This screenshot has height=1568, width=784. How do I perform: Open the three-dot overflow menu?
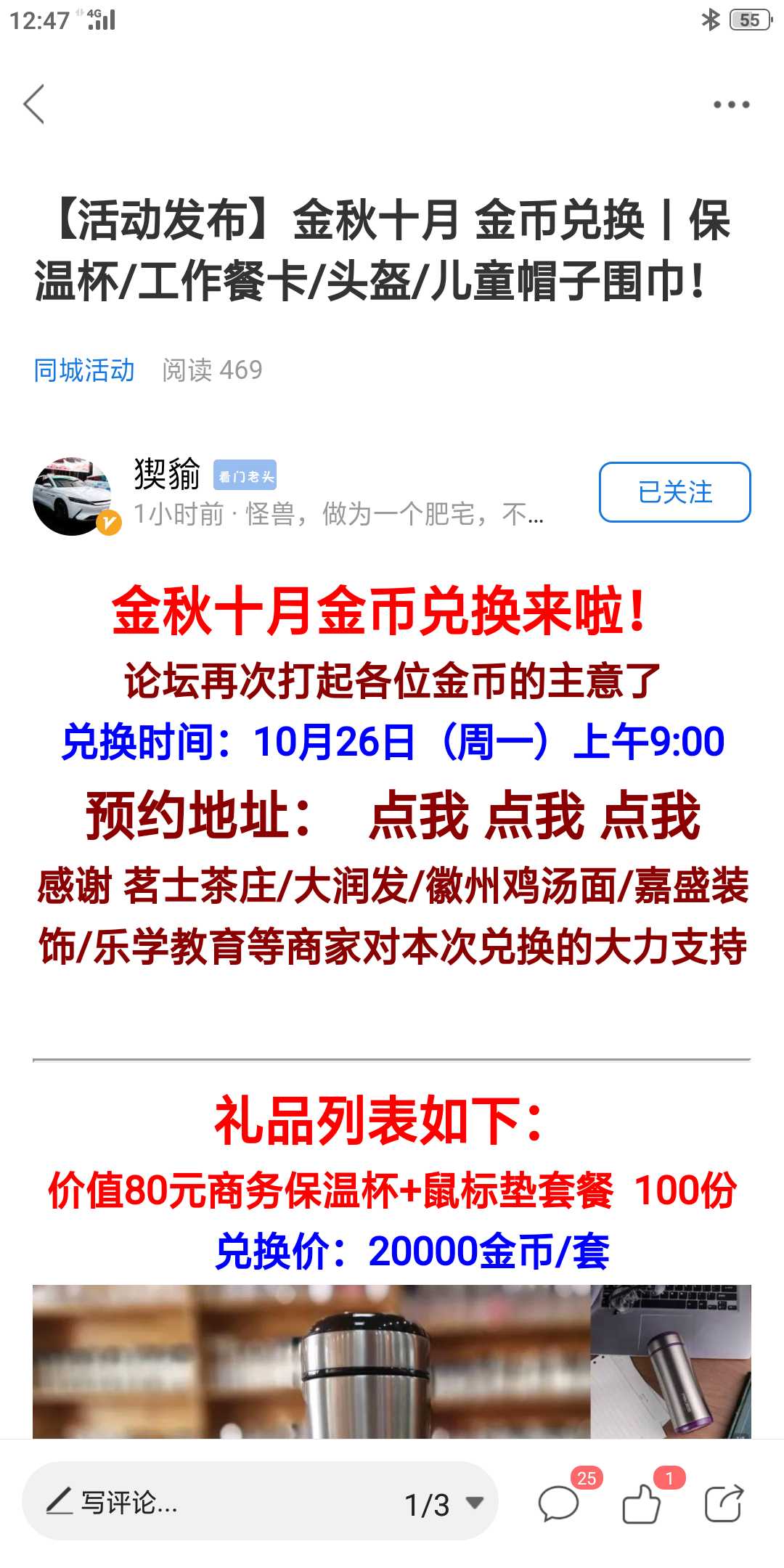point(731,105)
